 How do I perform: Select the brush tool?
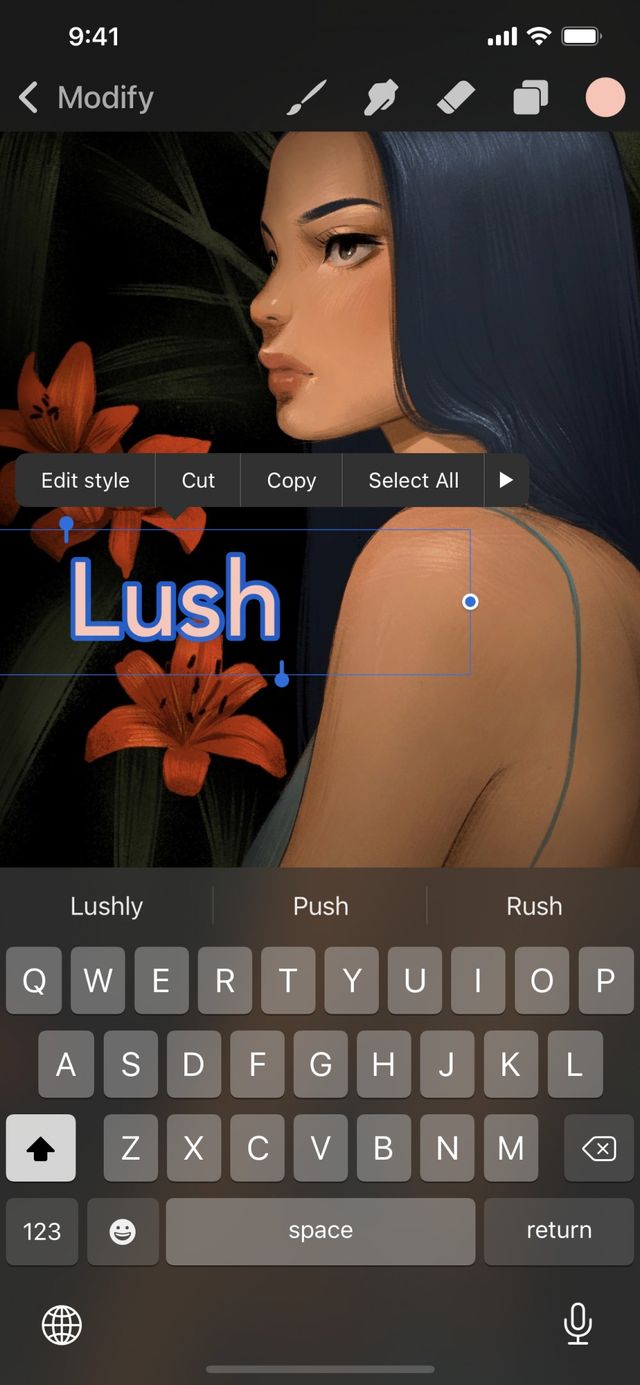(307, 98)
